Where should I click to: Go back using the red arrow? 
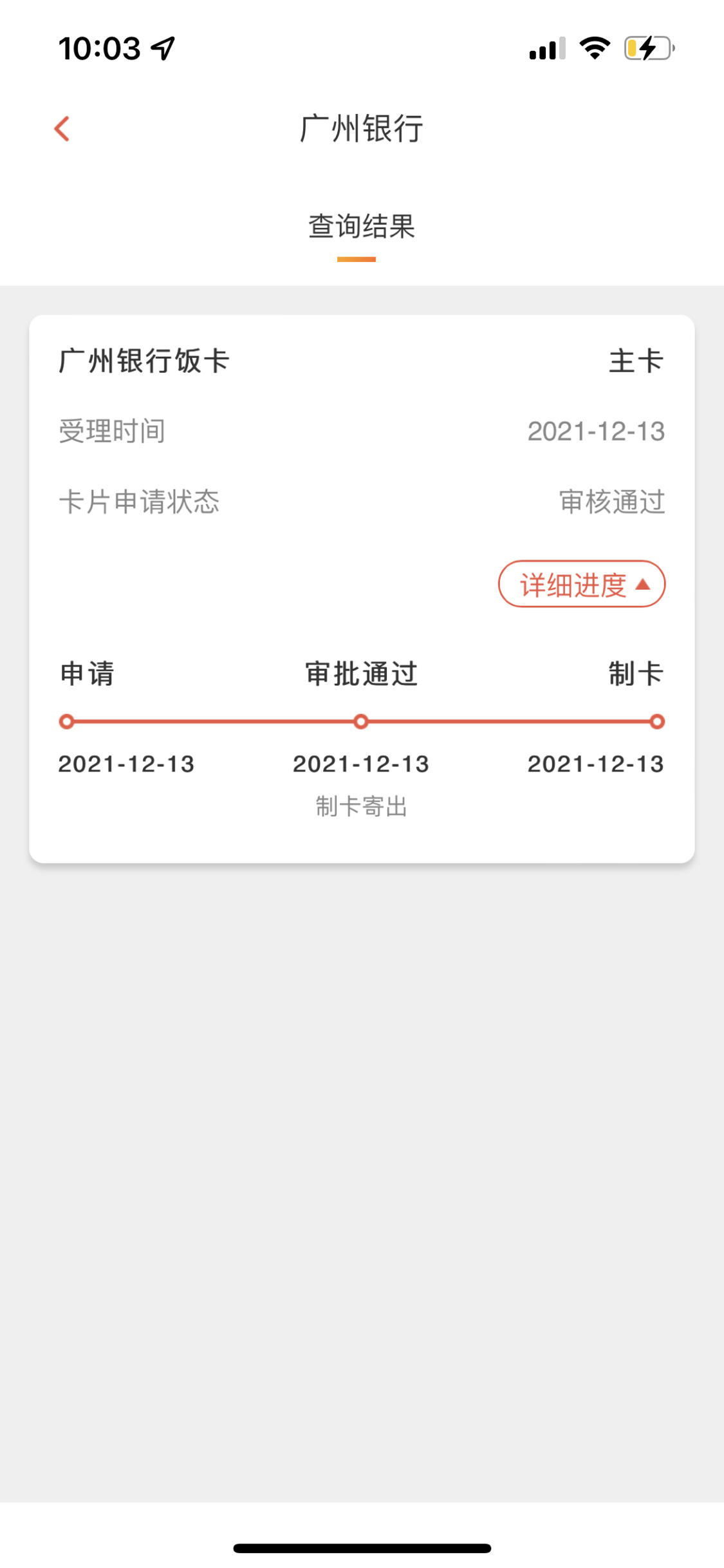click(x=62, y=129)
